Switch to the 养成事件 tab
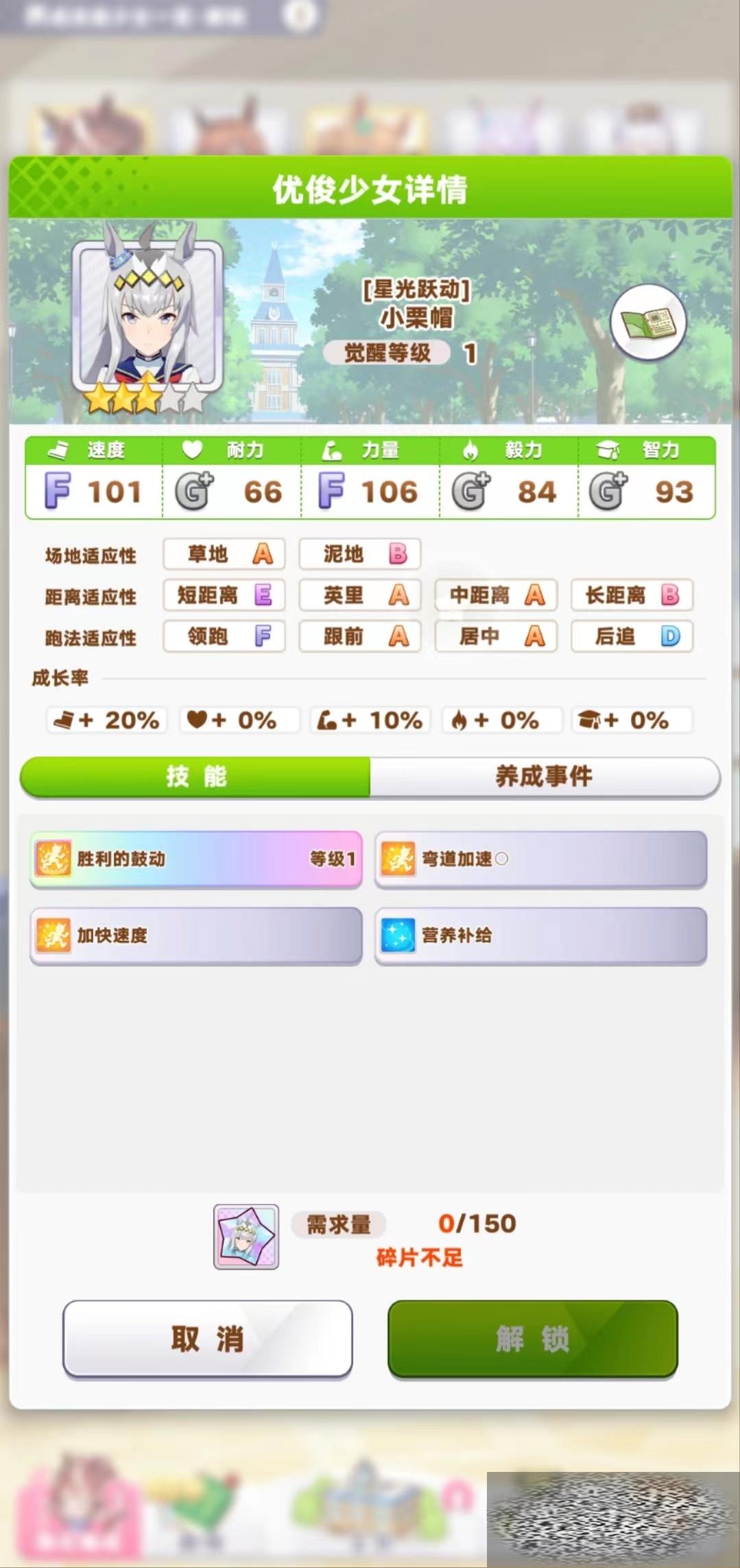Viewport: 740px width, 1568px height. [544, 777]
